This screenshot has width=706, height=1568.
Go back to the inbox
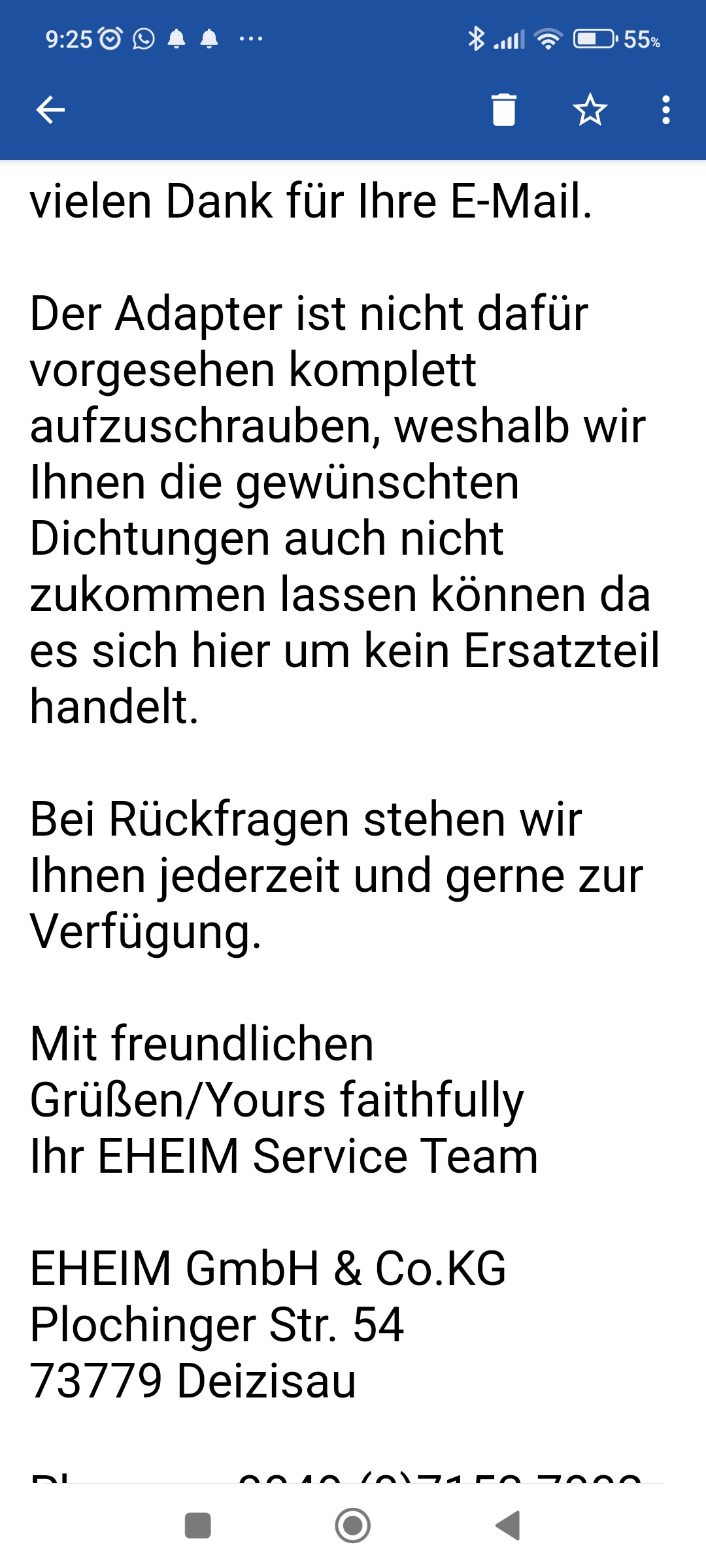tap(50, 110)
